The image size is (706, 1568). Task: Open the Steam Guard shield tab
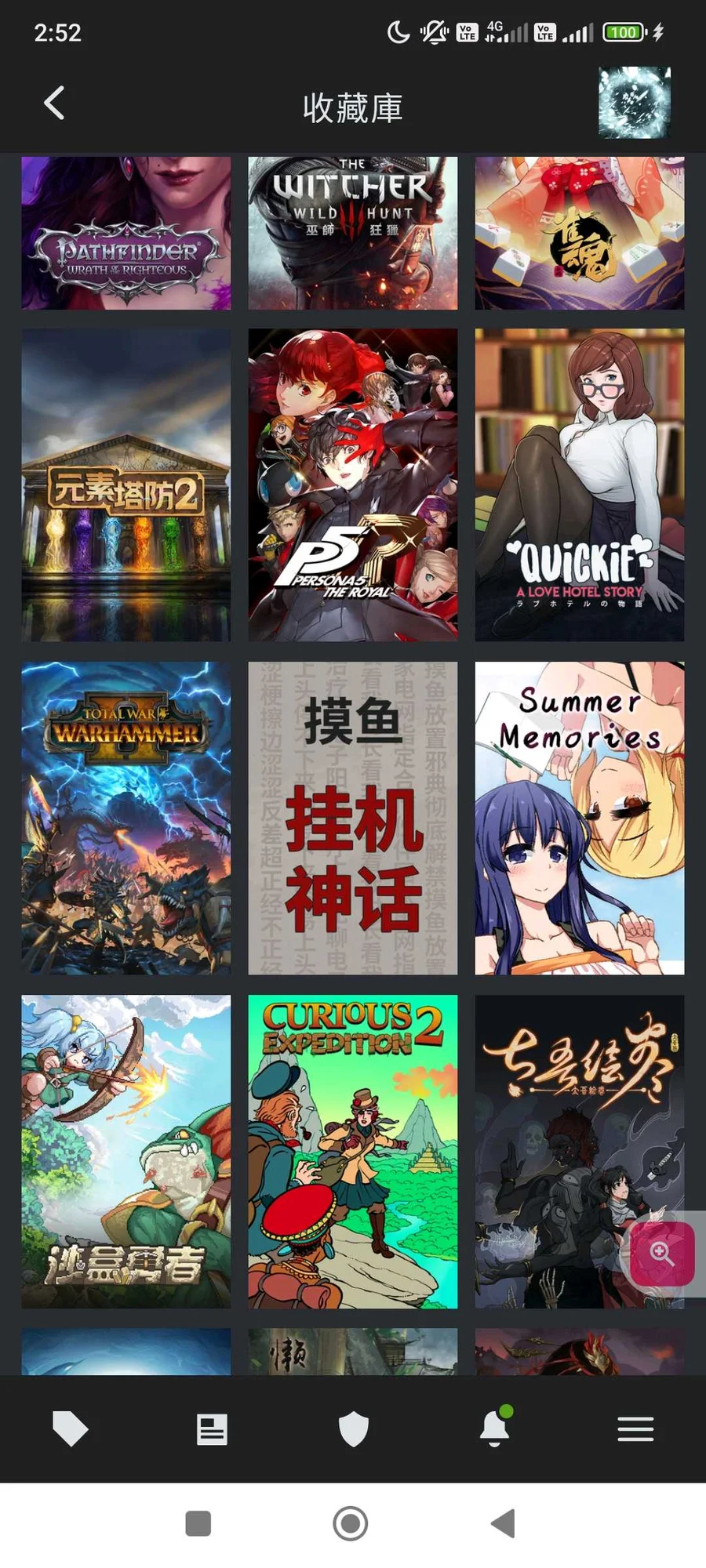click(x=353, y=1429)
